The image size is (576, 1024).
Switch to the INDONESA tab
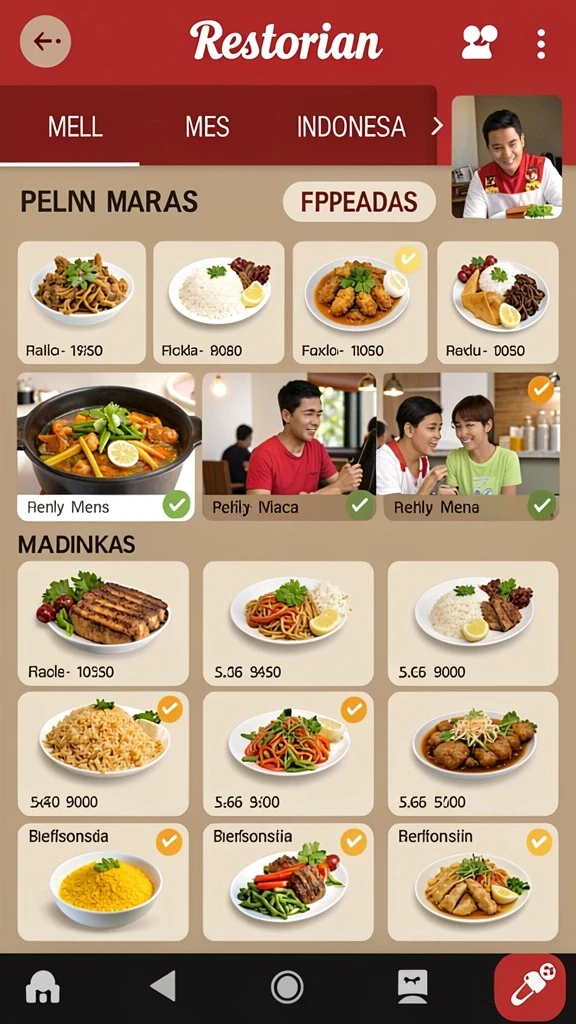click(x=351, y=127)
